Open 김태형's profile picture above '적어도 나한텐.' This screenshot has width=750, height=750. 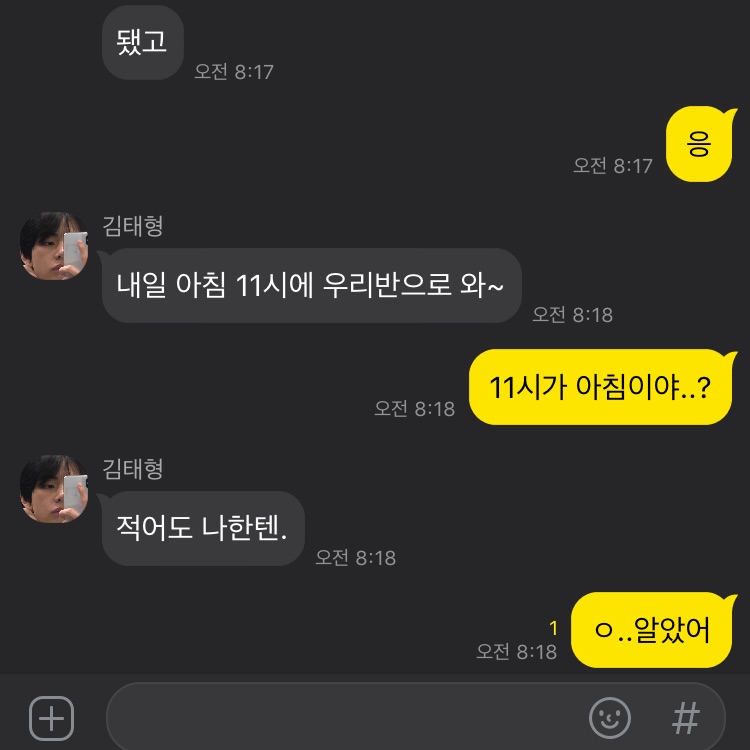[x=54, y=489]
